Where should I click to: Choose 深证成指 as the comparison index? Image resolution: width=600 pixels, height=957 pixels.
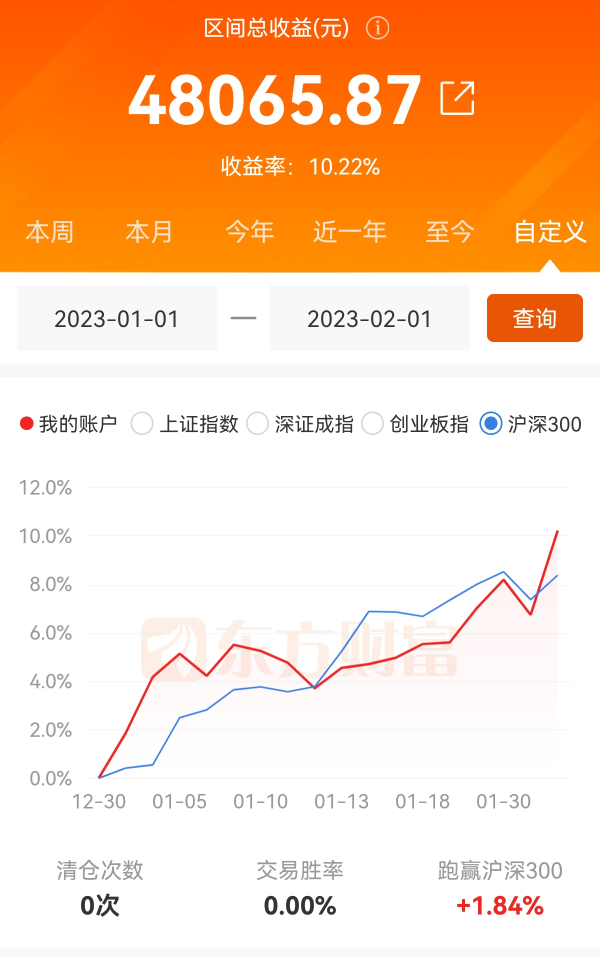pyautogui.click(x=301, y=424)
